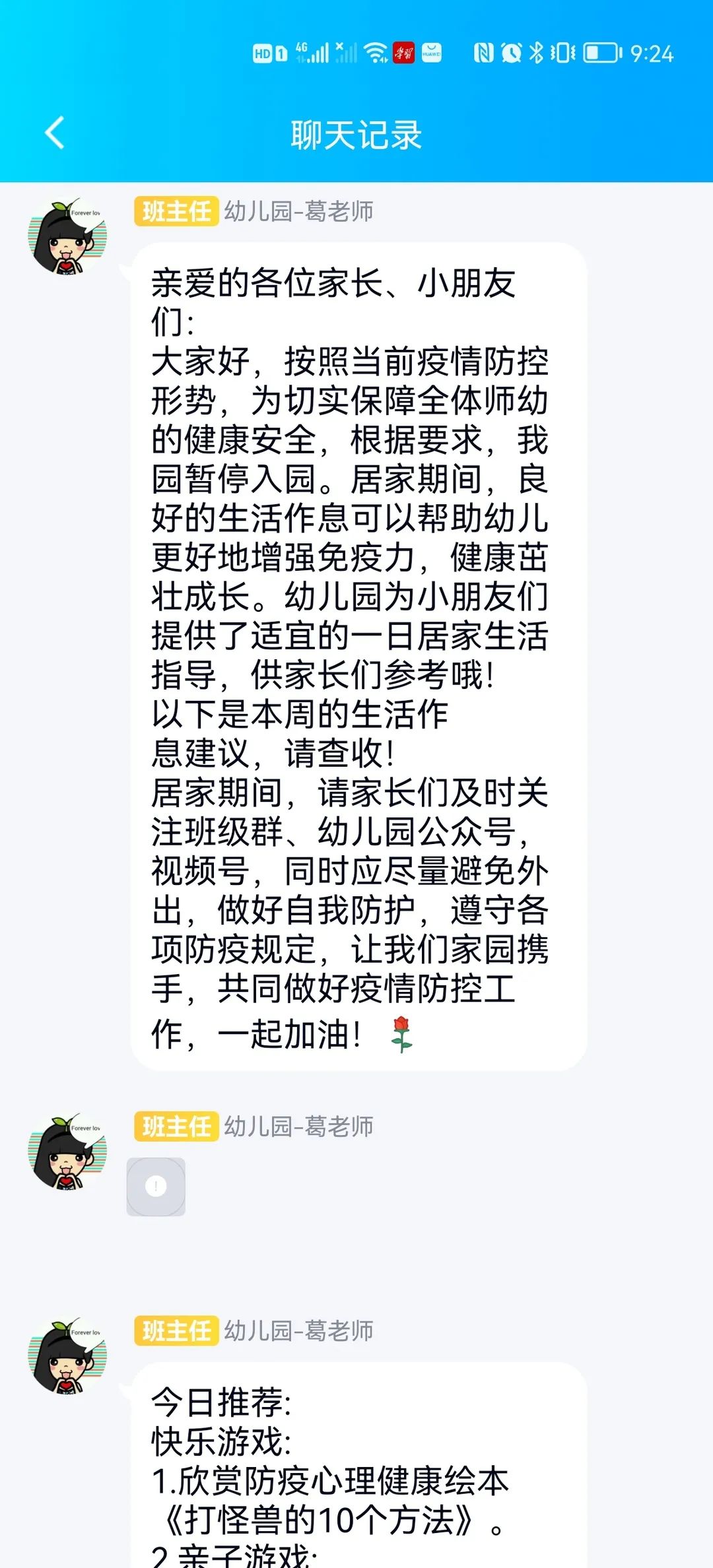Open the failed image thumbnail
Screen dimensions: 713x1568
tap(156, 1187)
